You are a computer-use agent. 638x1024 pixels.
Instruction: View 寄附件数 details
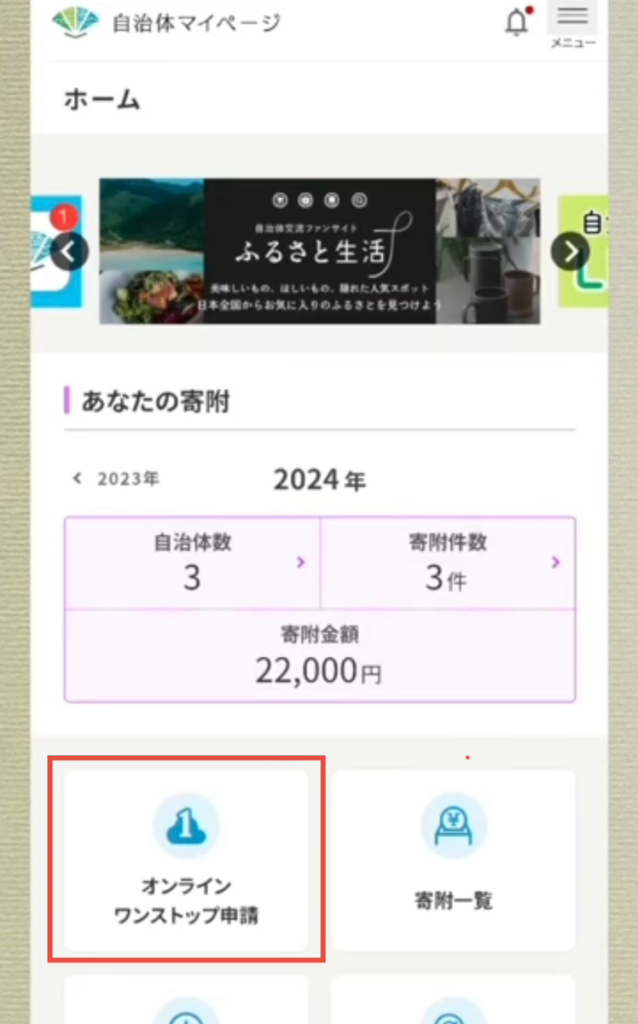click(448, 562)
